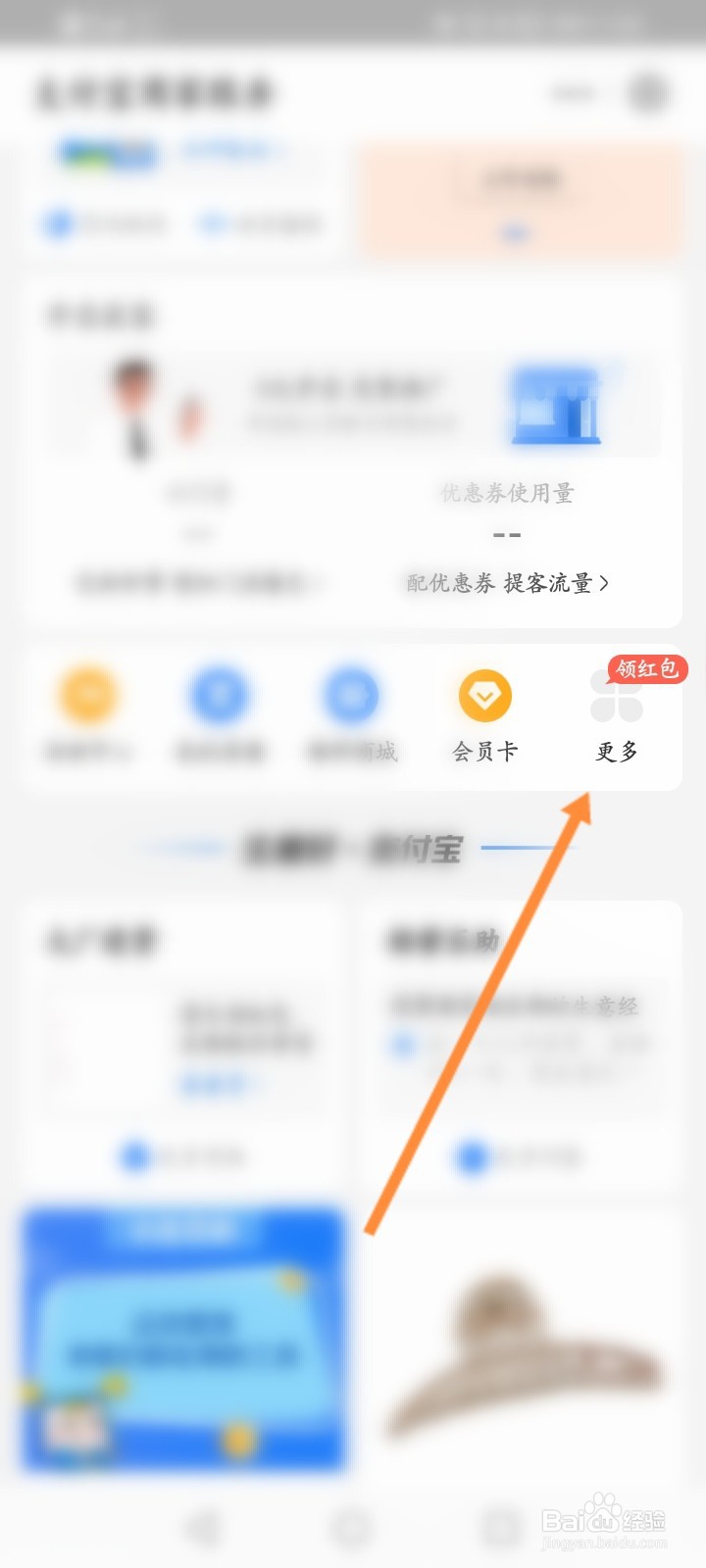Tap the menu icon in the top-right corner
Image resolution: width=706 pixels, height=1568 pixels.
pyautogui.click(x=649, y=92)
